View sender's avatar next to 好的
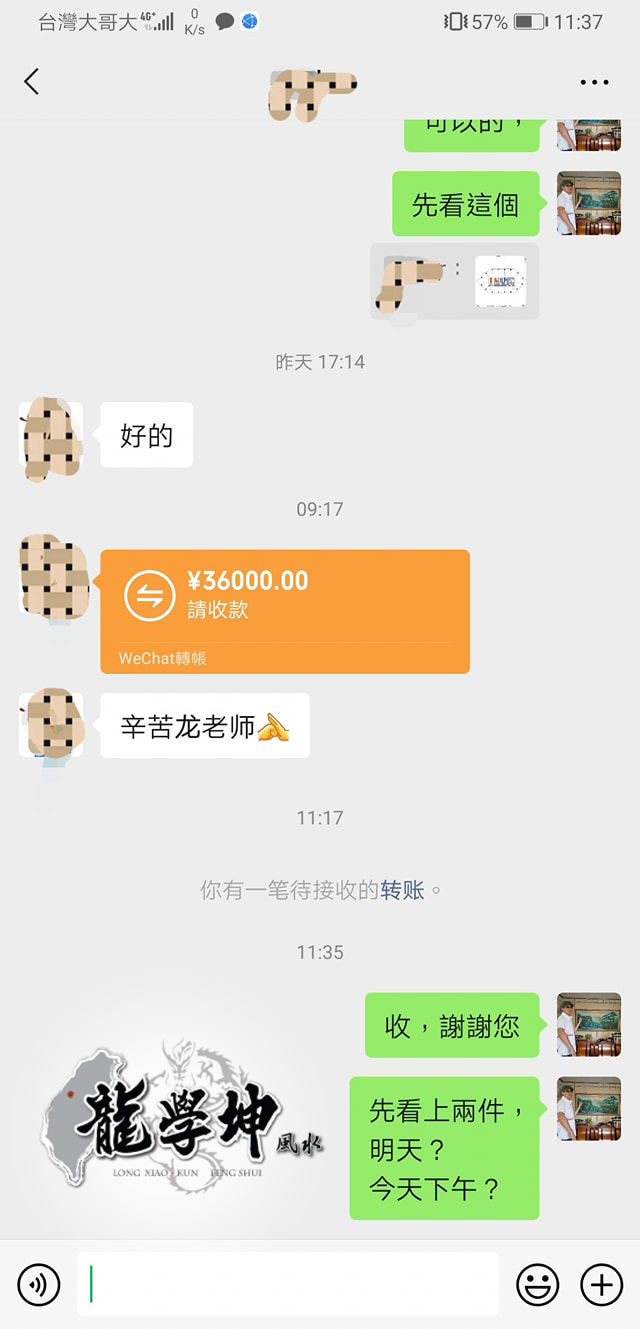The image size is (640, 1329). pyautogui.click(x=51, y=436)
